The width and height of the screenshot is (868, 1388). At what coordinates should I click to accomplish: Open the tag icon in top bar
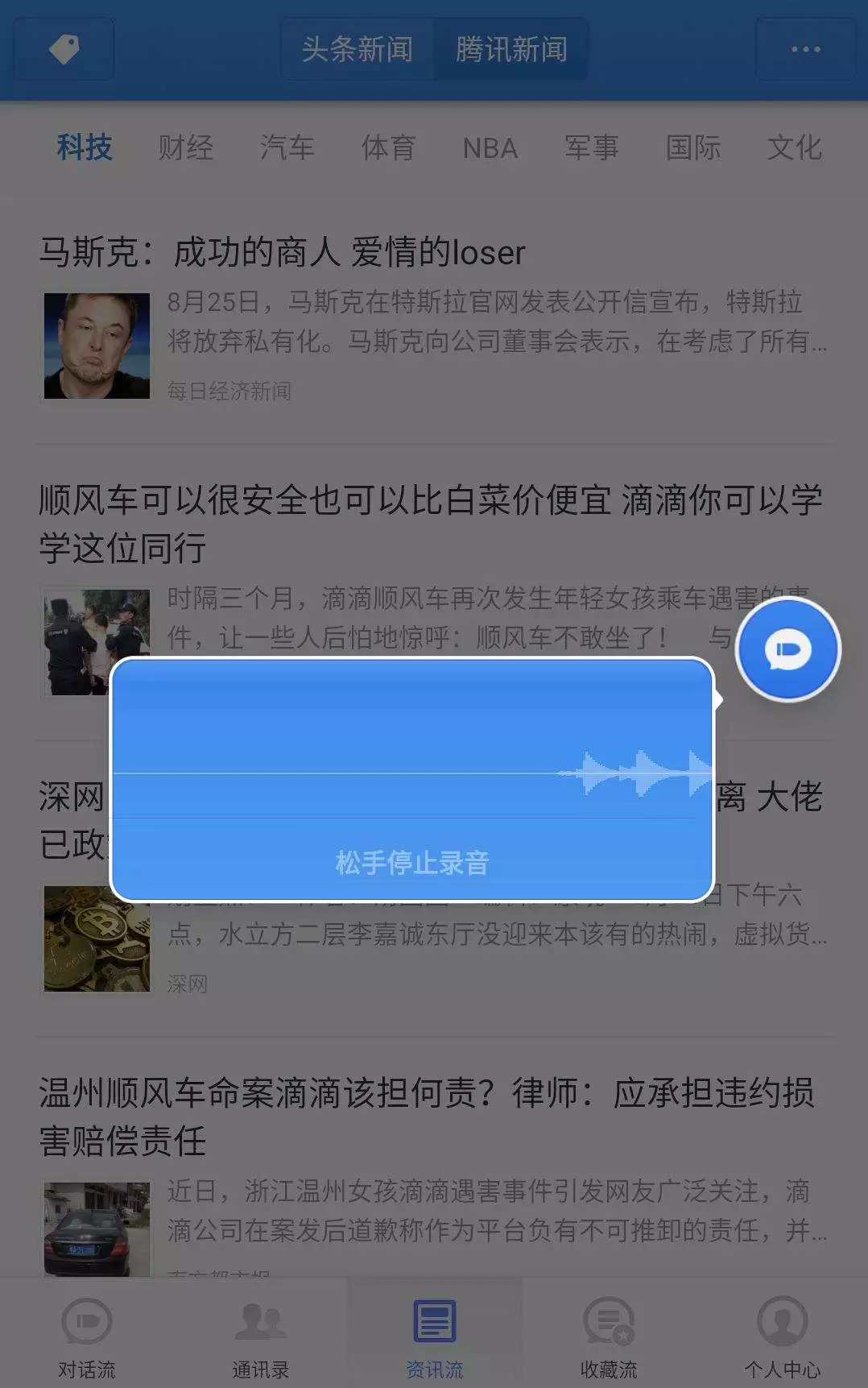[x=64, y=49]
